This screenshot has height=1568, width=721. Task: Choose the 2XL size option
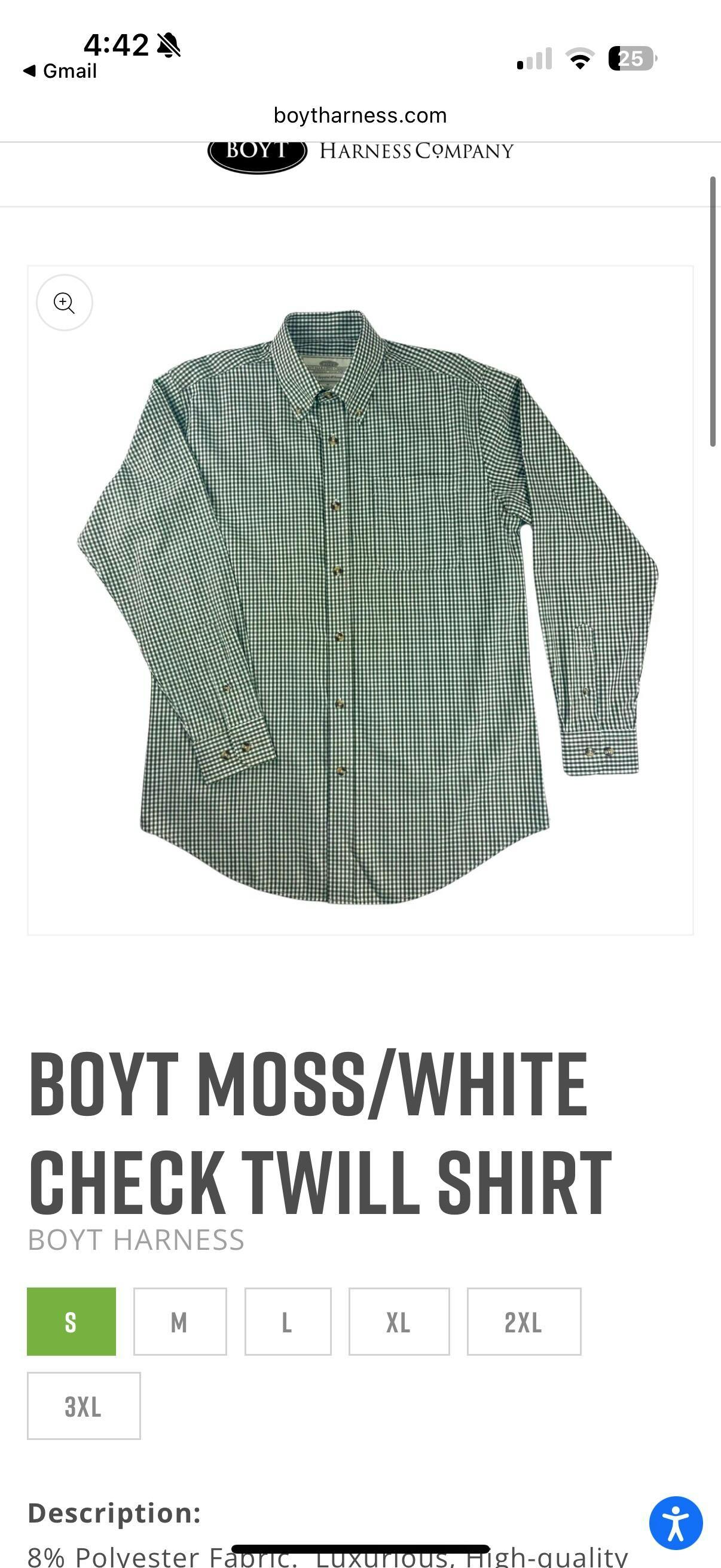click(x=523, y=1322)
